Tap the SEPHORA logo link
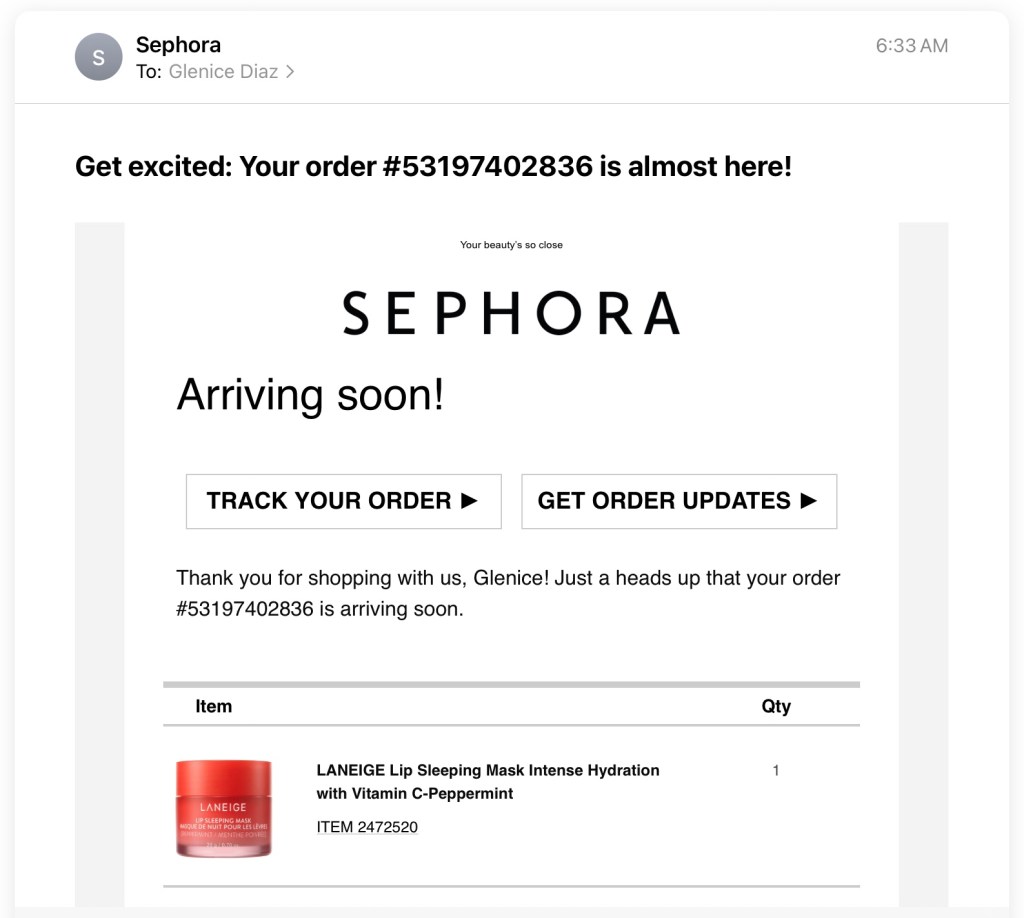The width and height of the screenshot is (1024, 918). (x=511, y=313)
